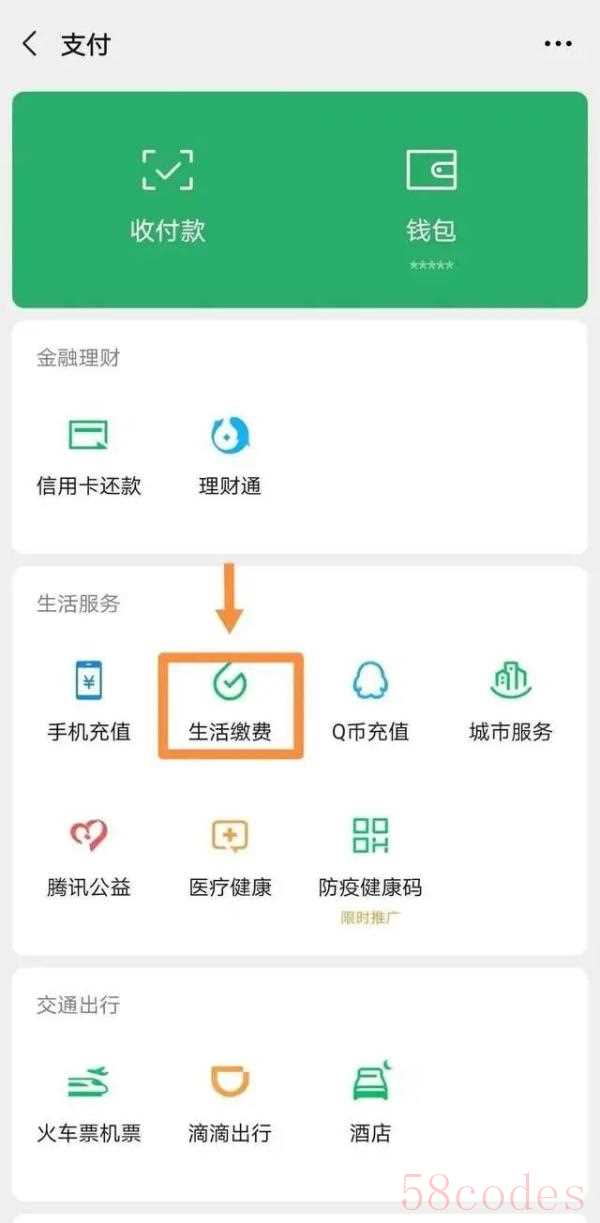Choose Q币充值
The height and width of the screenshot is (1223, 600).
pyautogui.click(x=370, y=702)
